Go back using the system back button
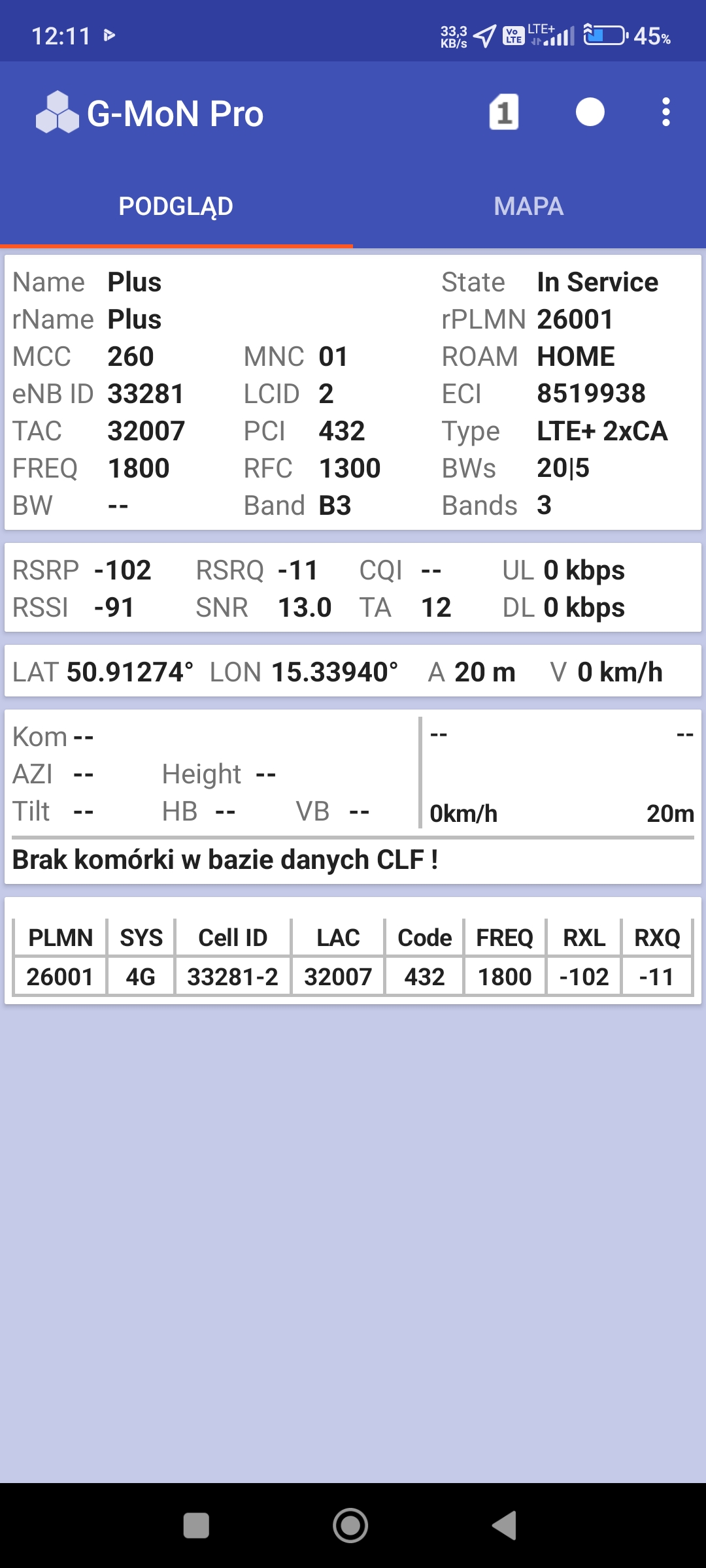Screen dimensions: 706x1568 pyautogui.click(x=505, y=1526)
